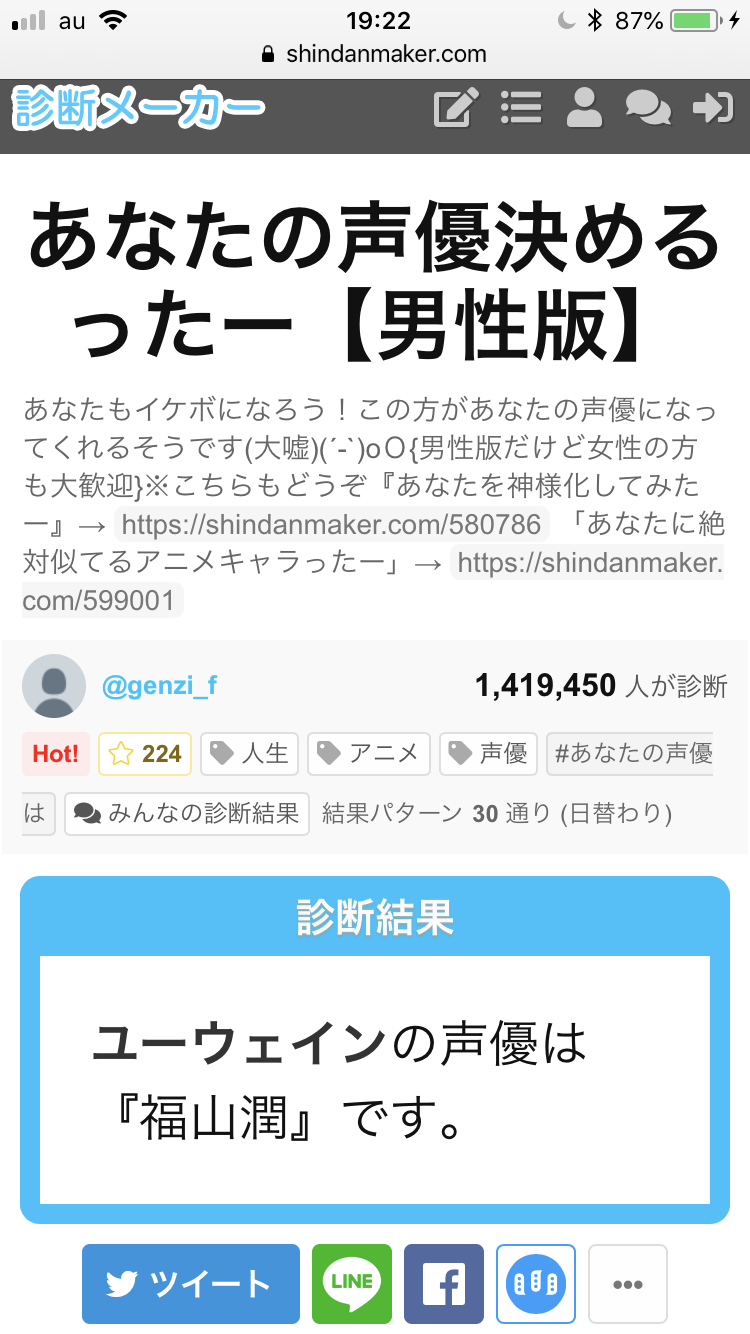
Task: Select the 人生 tag
Action: [250, 754]
